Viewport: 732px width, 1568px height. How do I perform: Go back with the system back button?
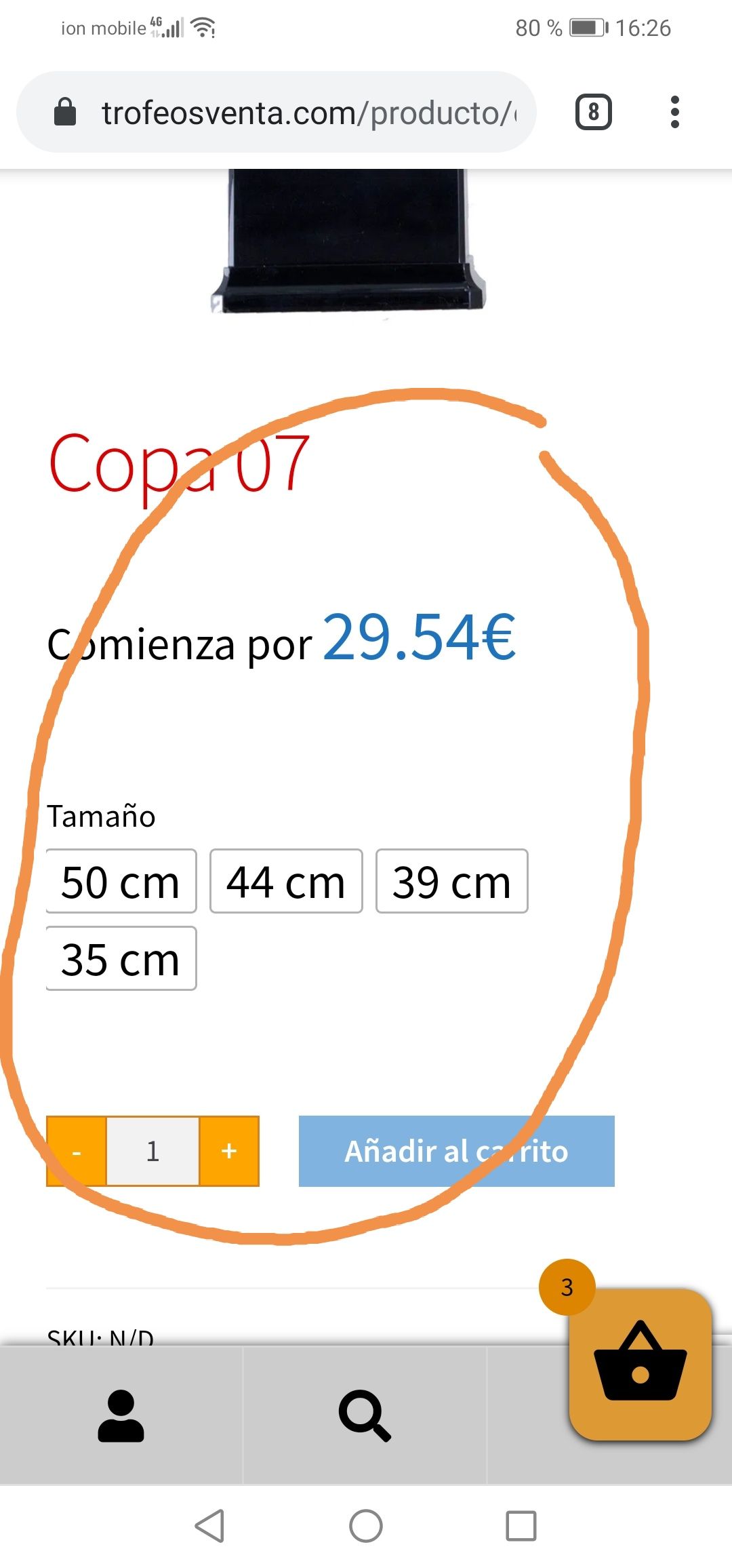tap(209, 1526)
